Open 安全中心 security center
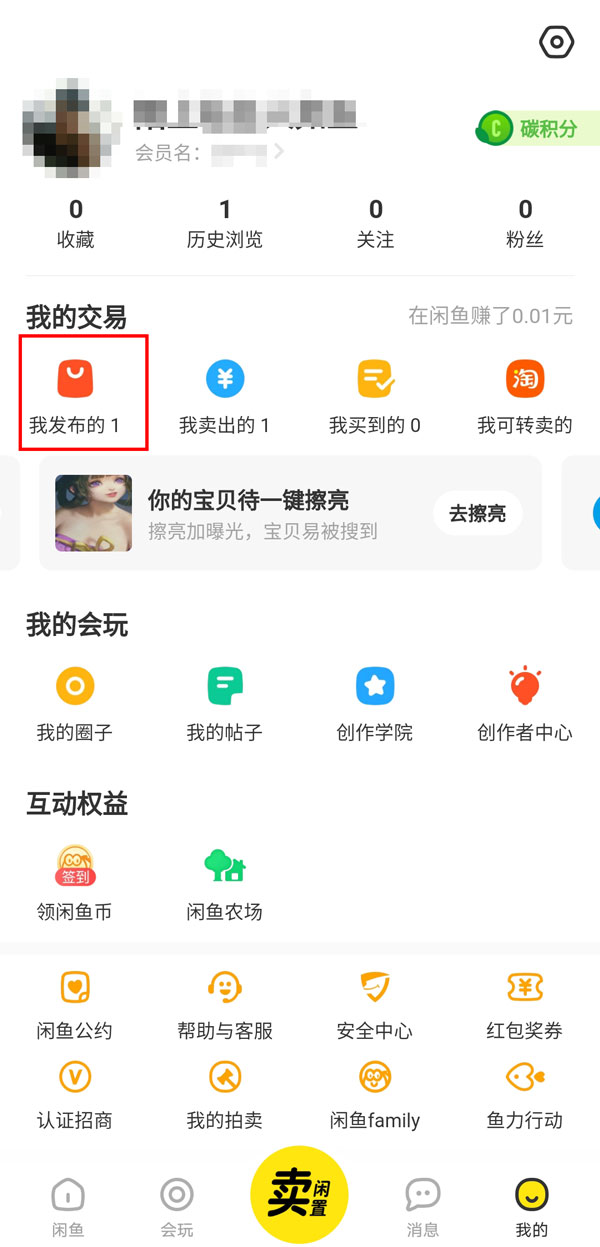This screenshot has width=600, height=1247. point(375,1003)
